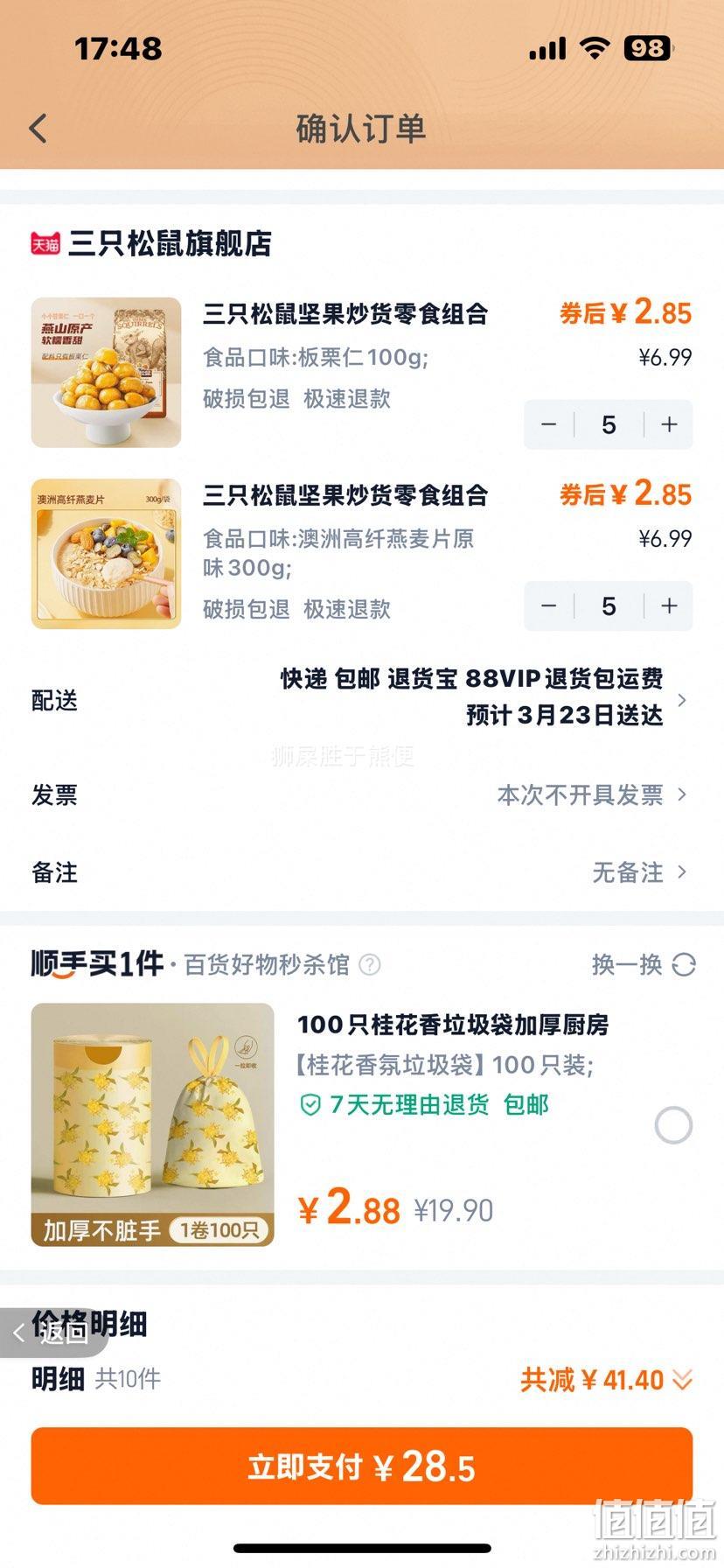
Task: Select the 桂花香垃圾袋 add-on item
Action: (x=673, y=1125)
